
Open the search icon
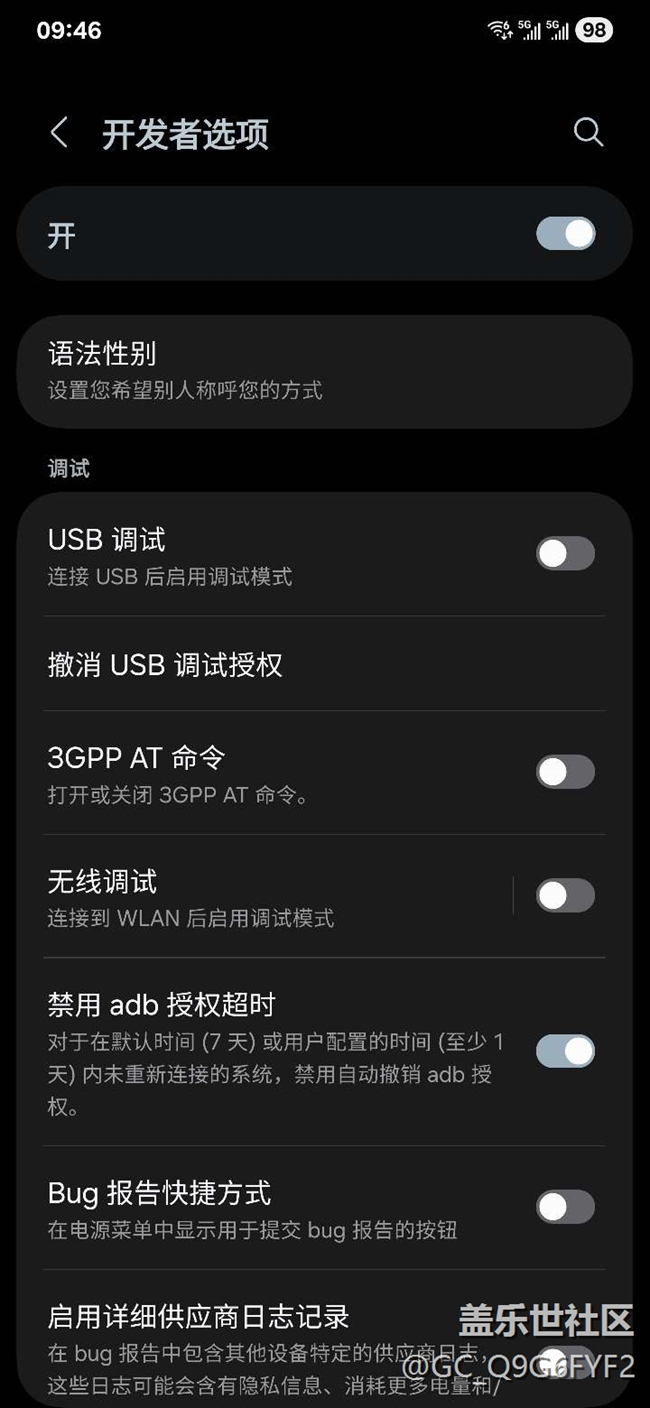(x=588, y=133)
